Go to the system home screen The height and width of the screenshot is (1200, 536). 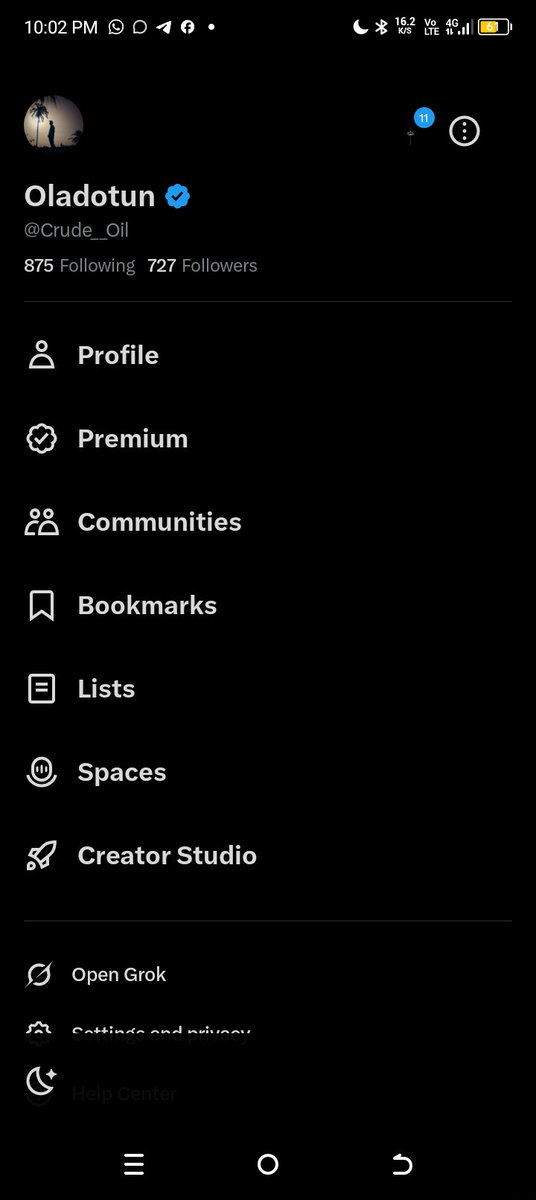(267, 1164)
